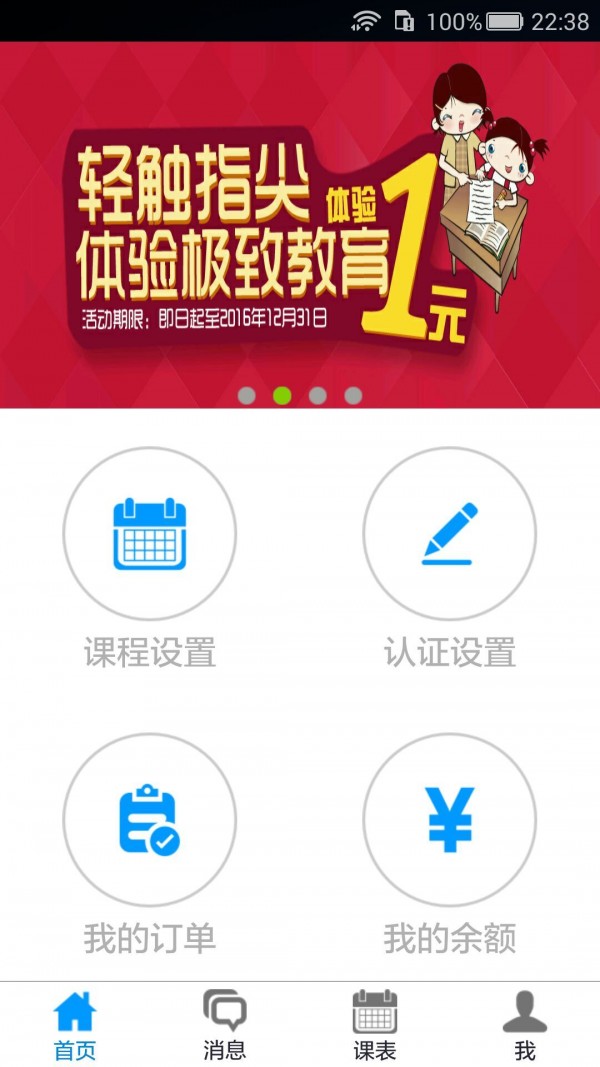
Task: Switch to the 首页 home tab
Action: click(x=75, y=1025)
